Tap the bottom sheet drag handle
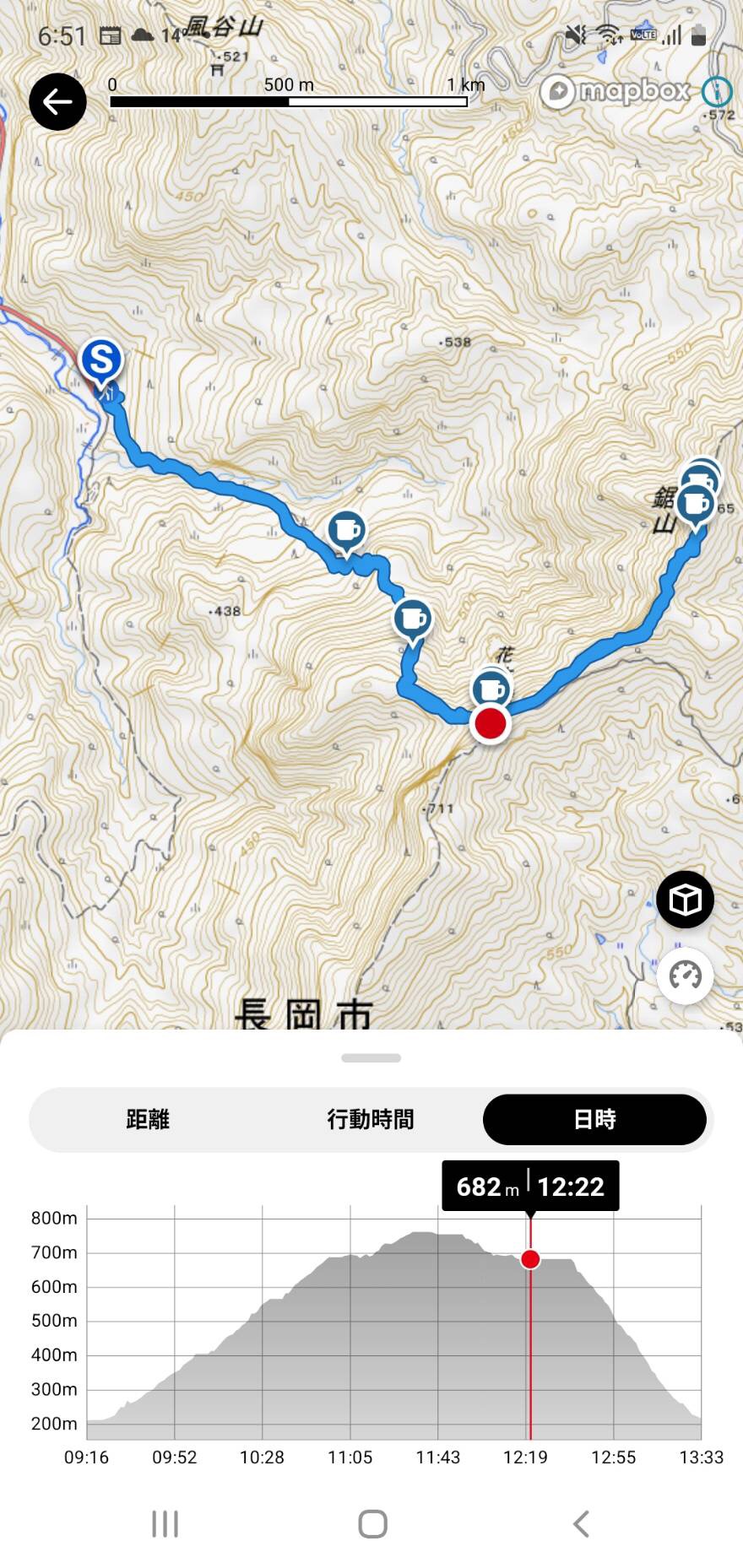 pyautogui.click(x=371, y=1057)
